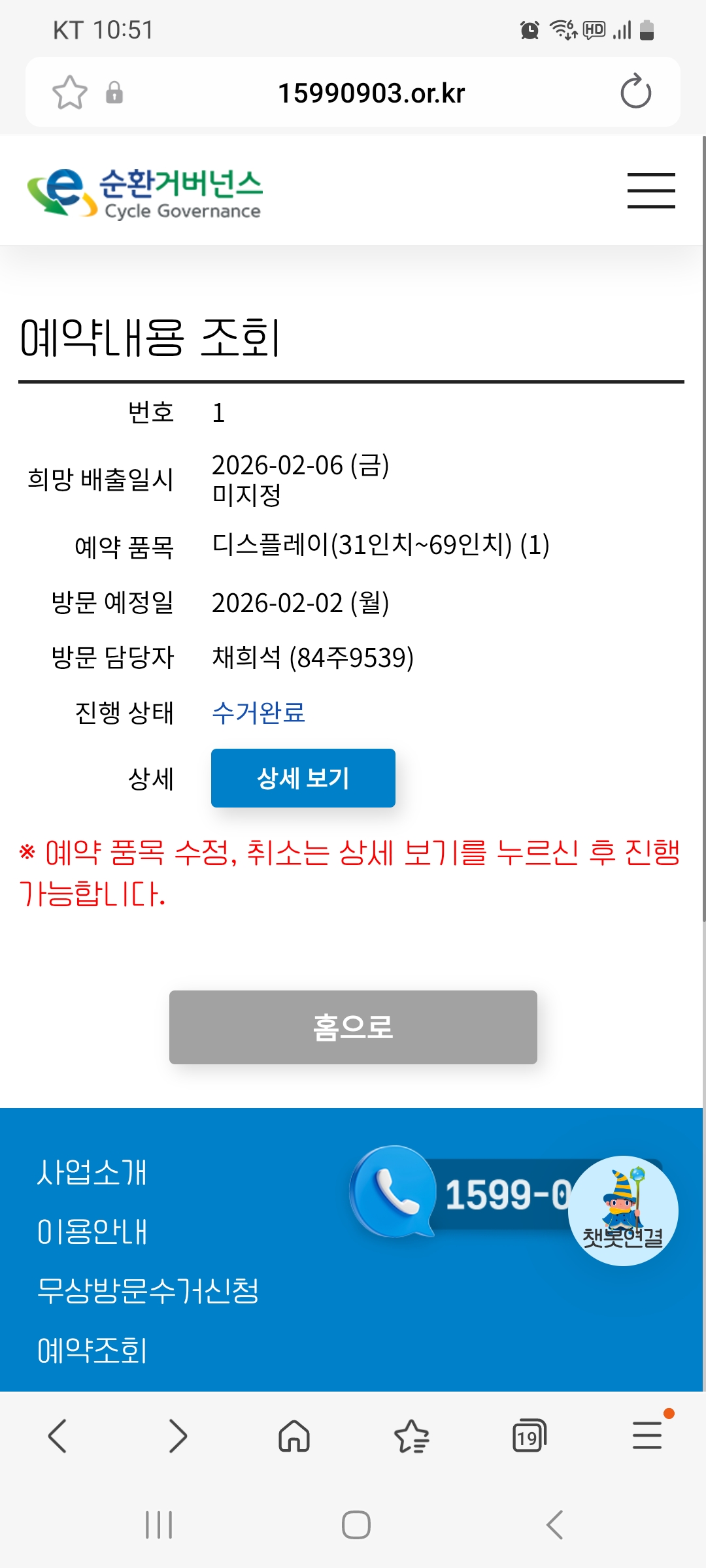This screenshot has width=706, height=1568.
Task: Tap the address bar showing 15990903.or.kr
Action: coord(371,93)
